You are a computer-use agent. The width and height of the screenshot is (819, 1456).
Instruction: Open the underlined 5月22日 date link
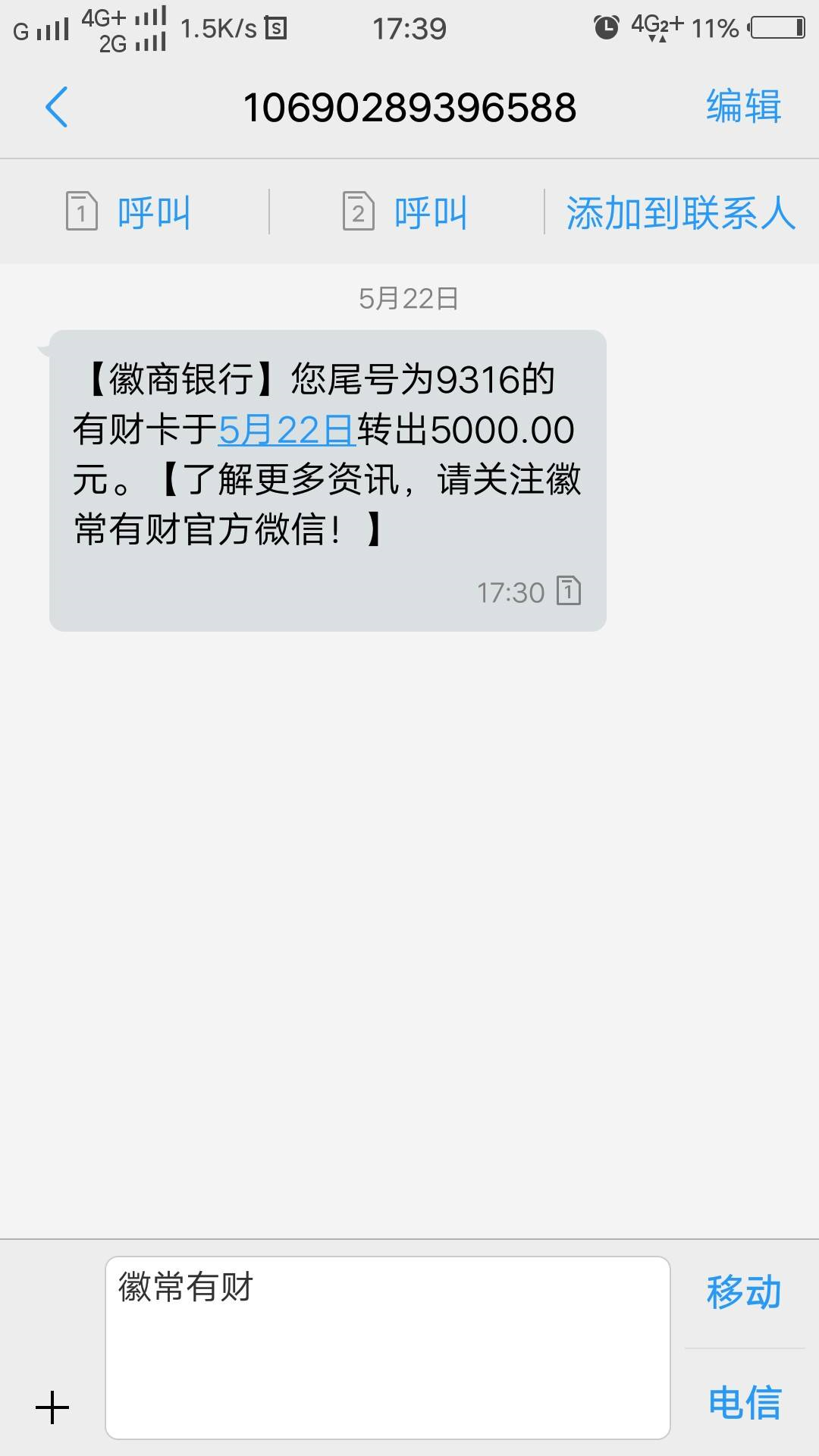click(x=287, y=430)
